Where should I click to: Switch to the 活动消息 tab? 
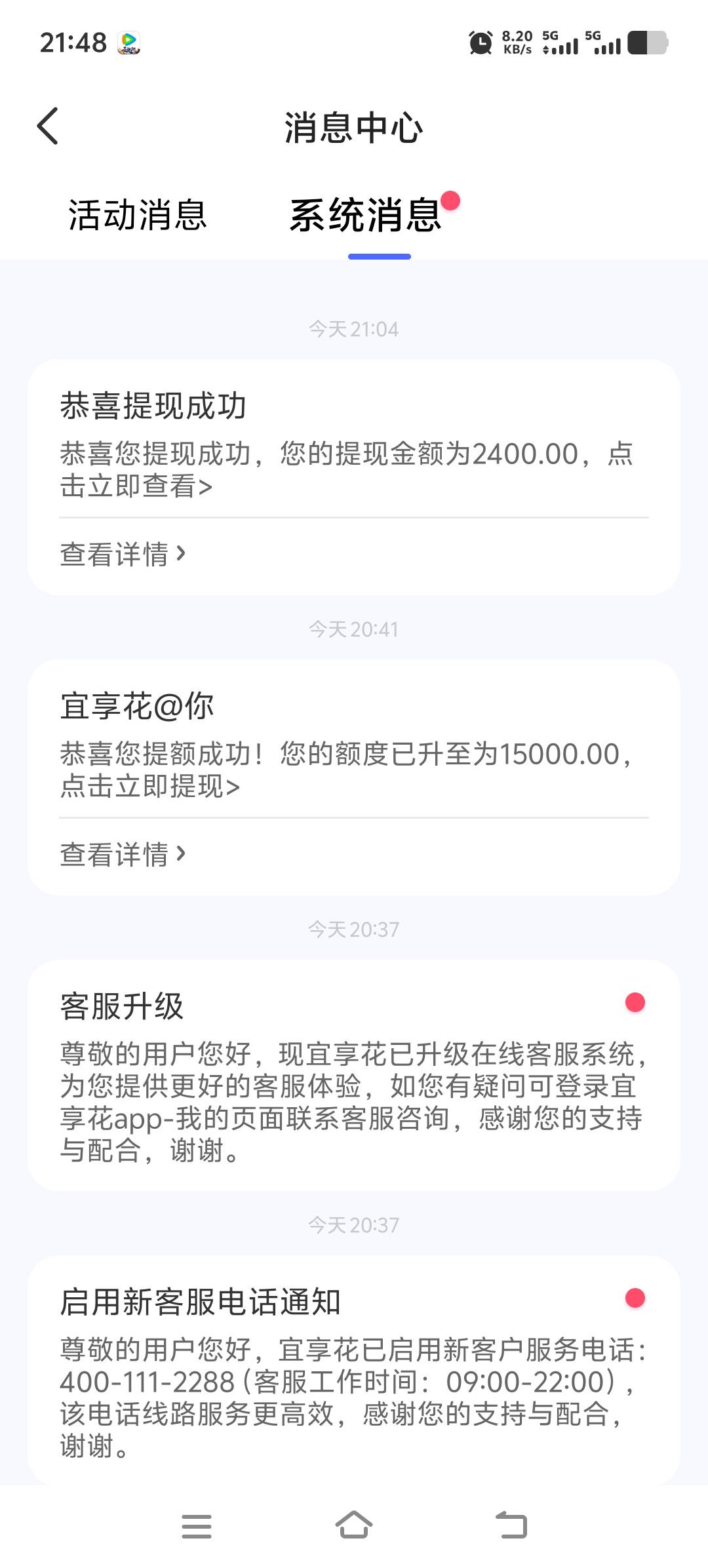click(x=138, y=215)
